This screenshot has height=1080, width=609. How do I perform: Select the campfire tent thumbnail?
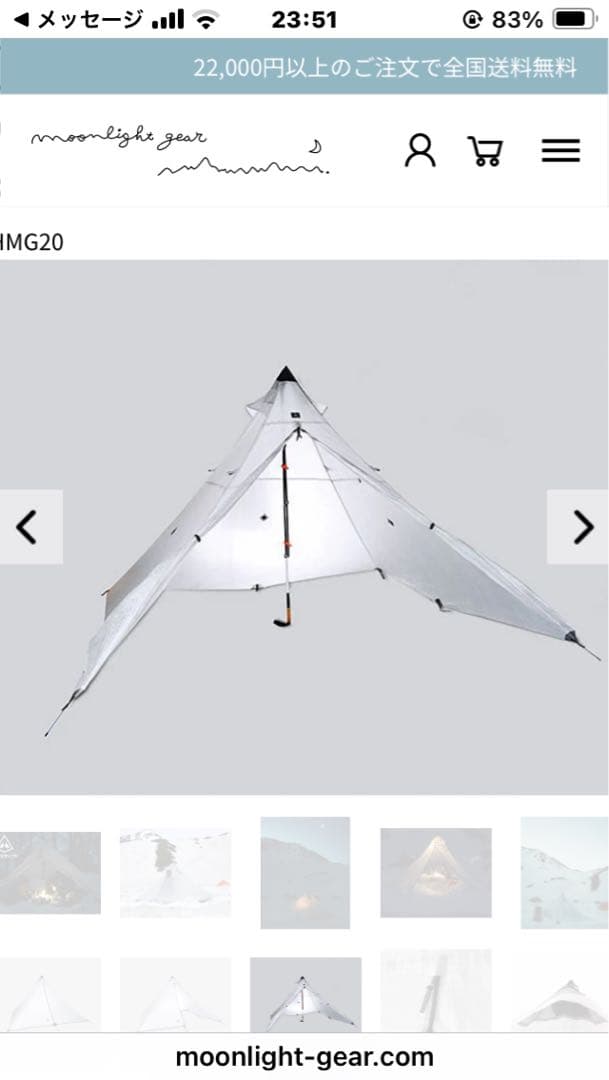coord(50,872)
